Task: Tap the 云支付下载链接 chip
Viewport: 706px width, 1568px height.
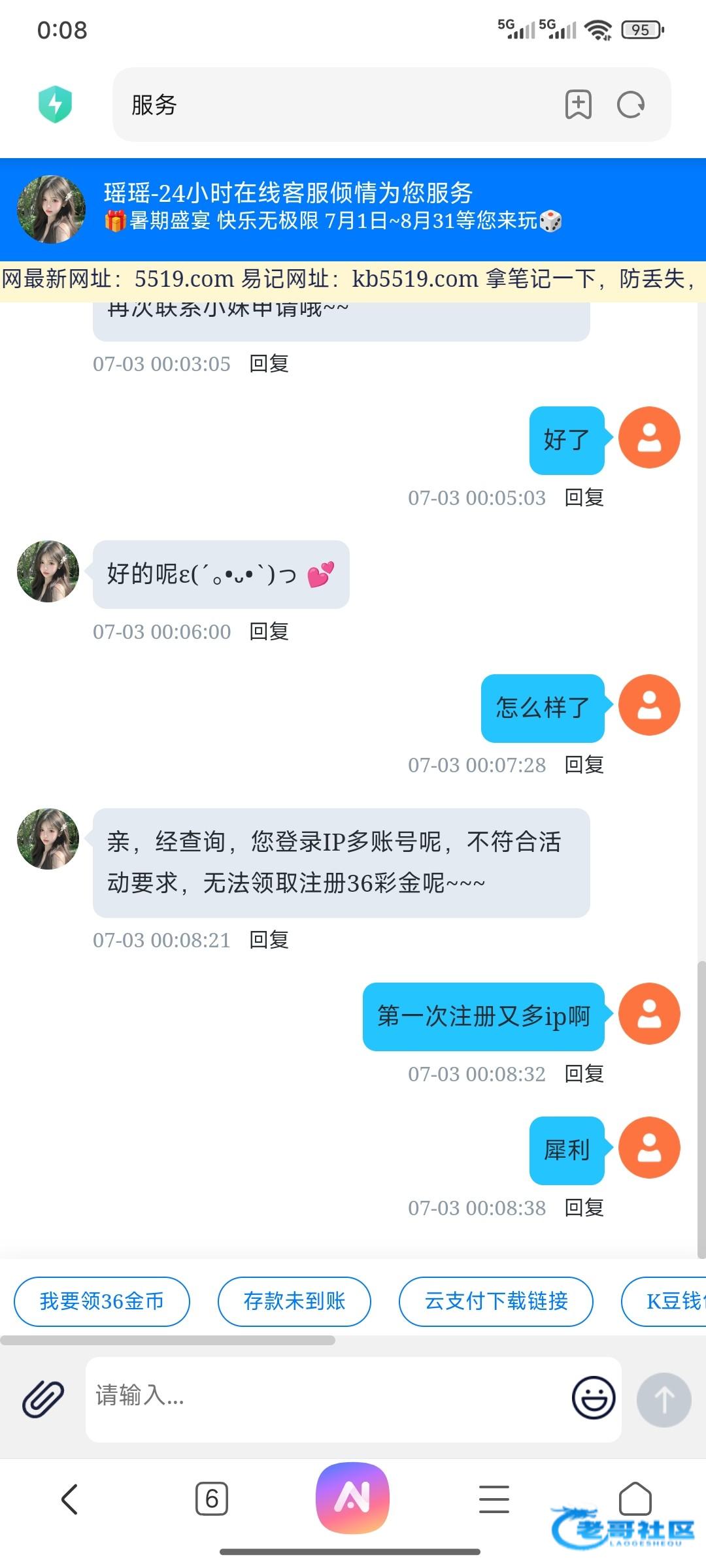Action: tap(496, 1301)
